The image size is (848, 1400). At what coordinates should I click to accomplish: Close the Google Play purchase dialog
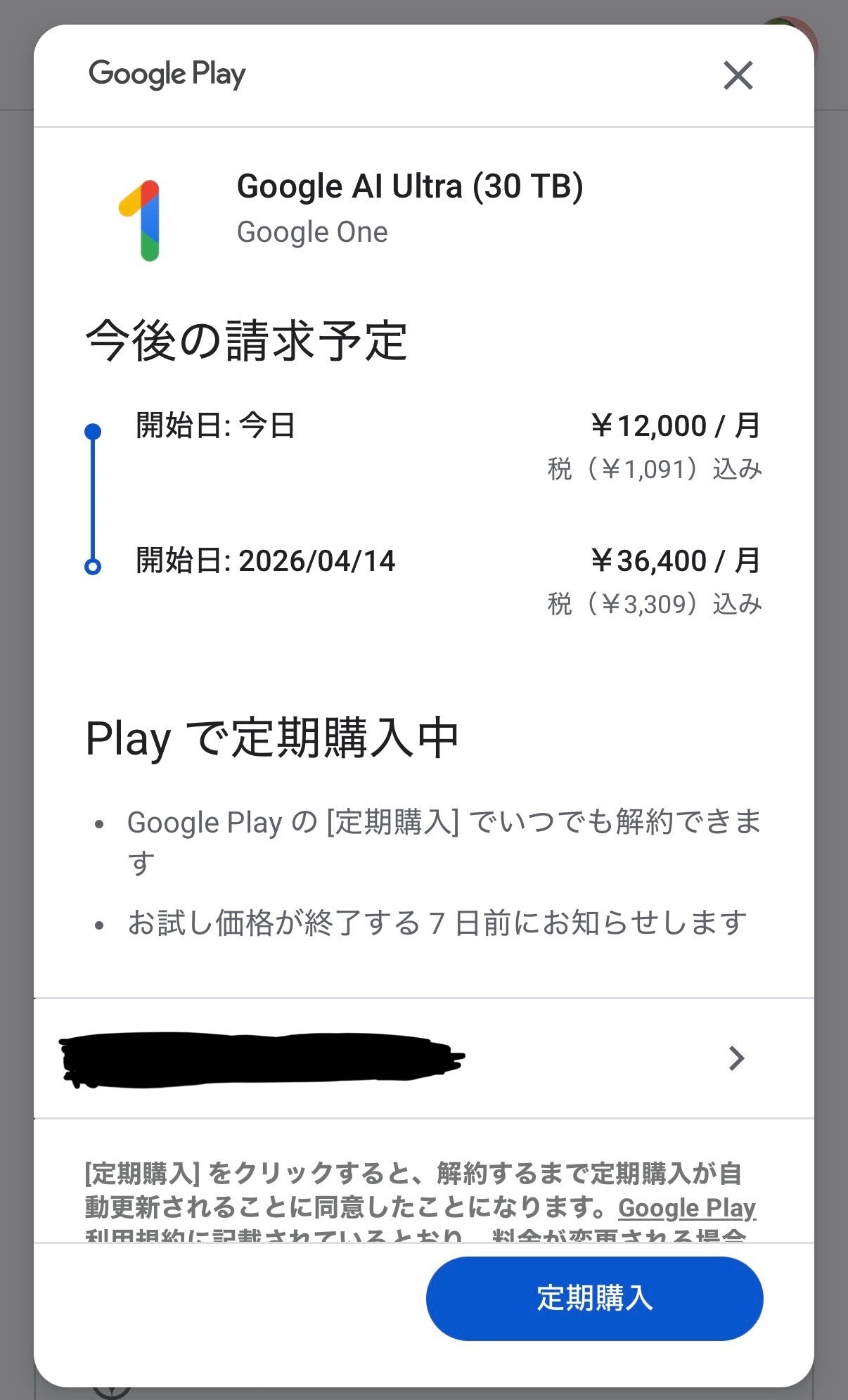[x=738, y=75]
